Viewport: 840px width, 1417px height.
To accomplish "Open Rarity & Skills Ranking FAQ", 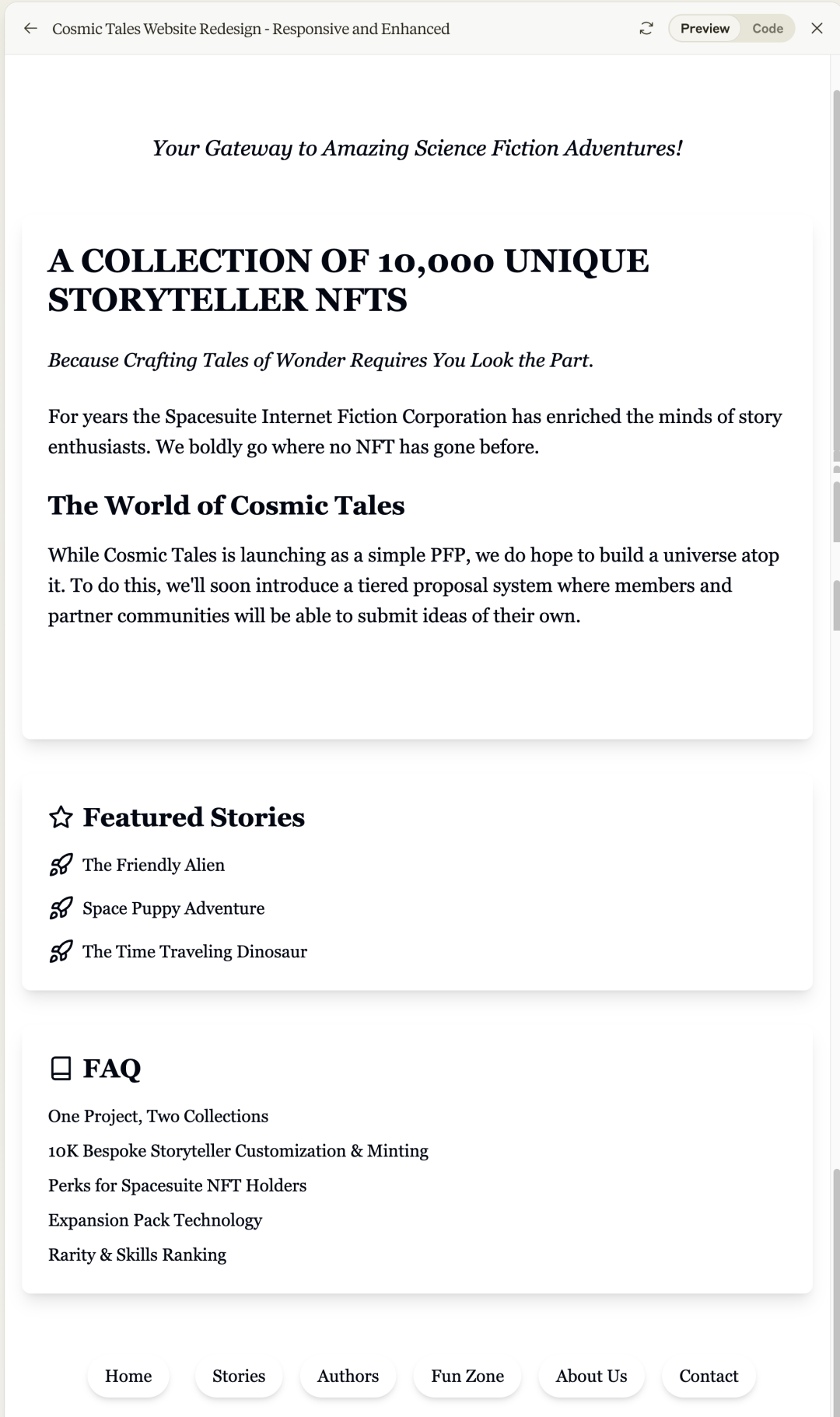I will click(x=137, y=1254).
